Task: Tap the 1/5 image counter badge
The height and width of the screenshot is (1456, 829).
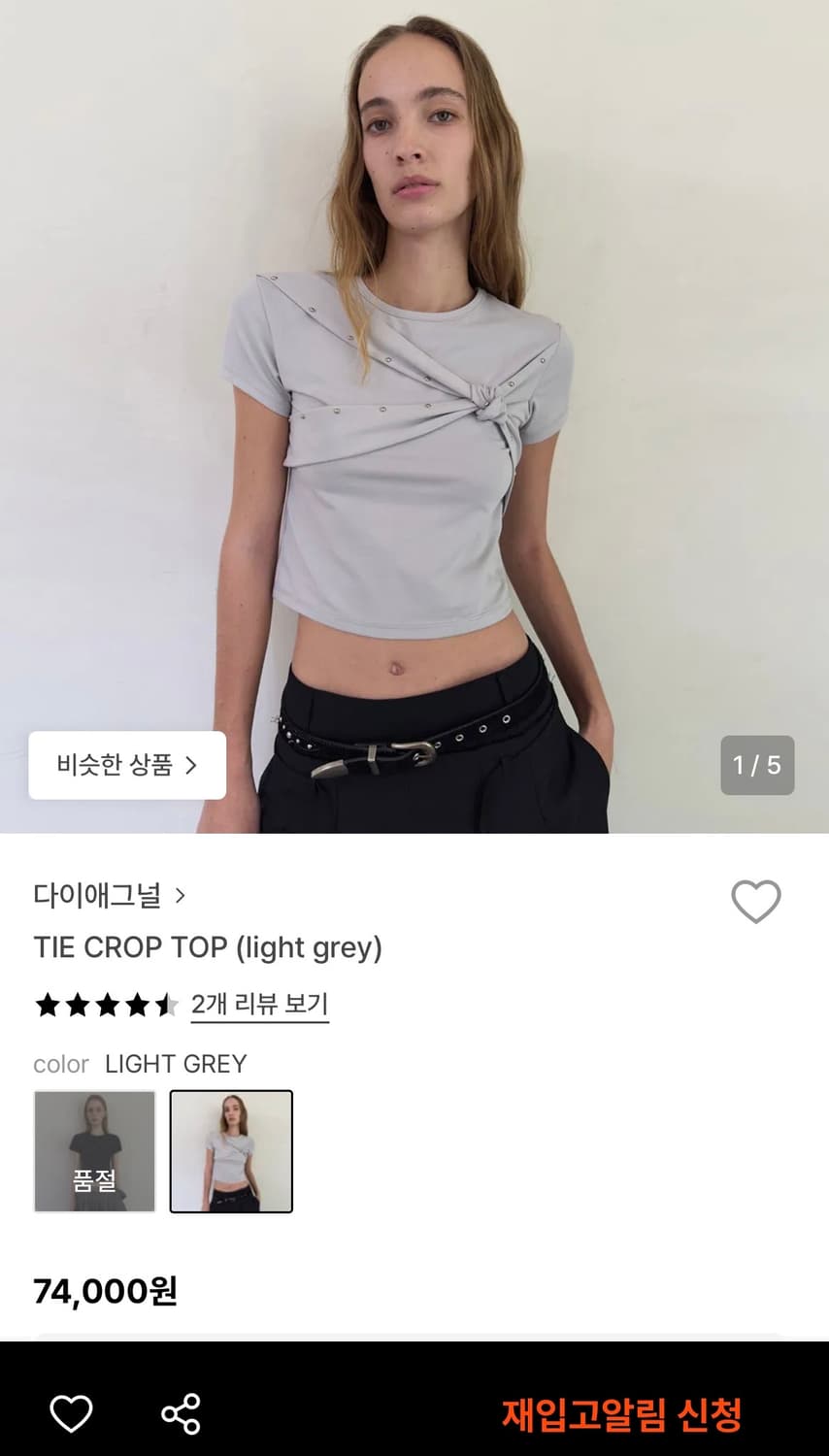Action: [757, 765]
